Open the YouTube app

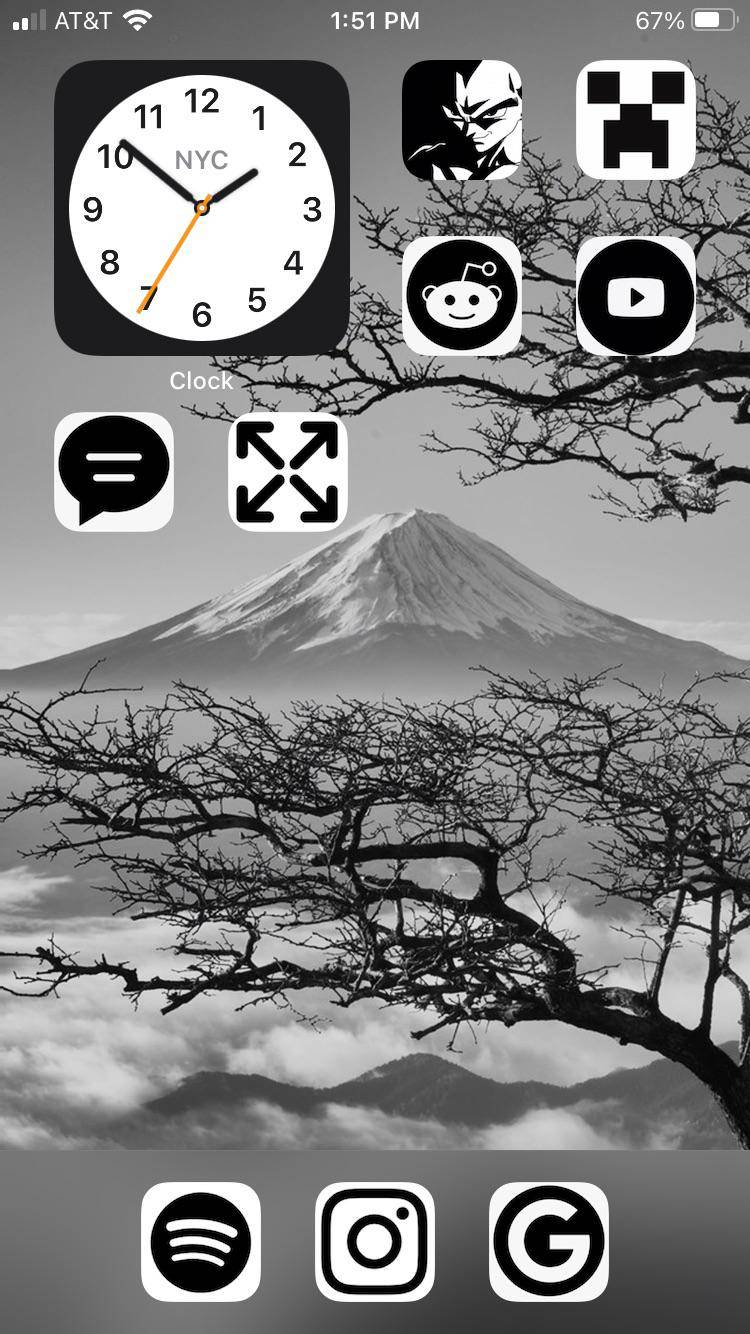[x=635, y=295]
